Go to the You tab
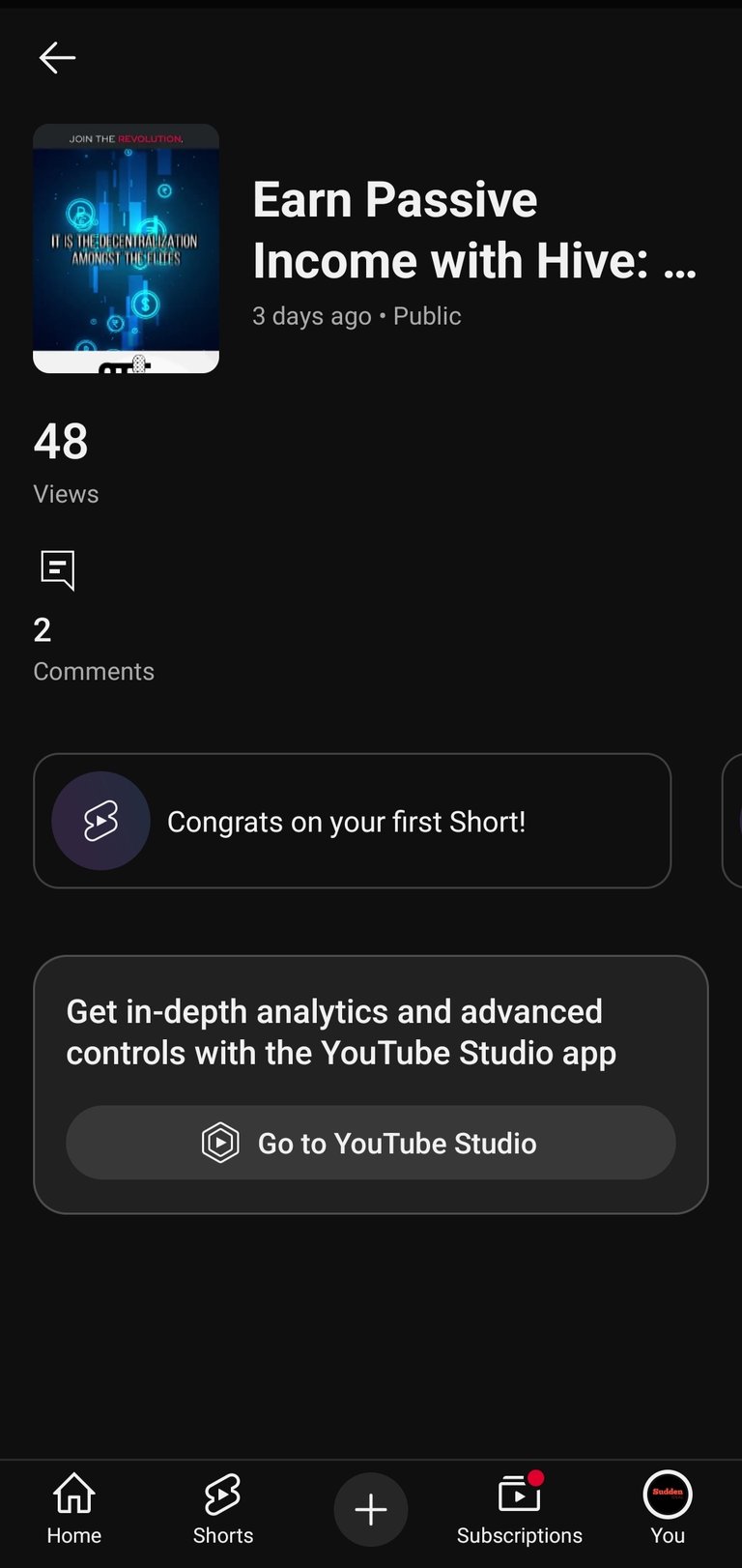The image size is (742, 1568). coord(668,1509)
